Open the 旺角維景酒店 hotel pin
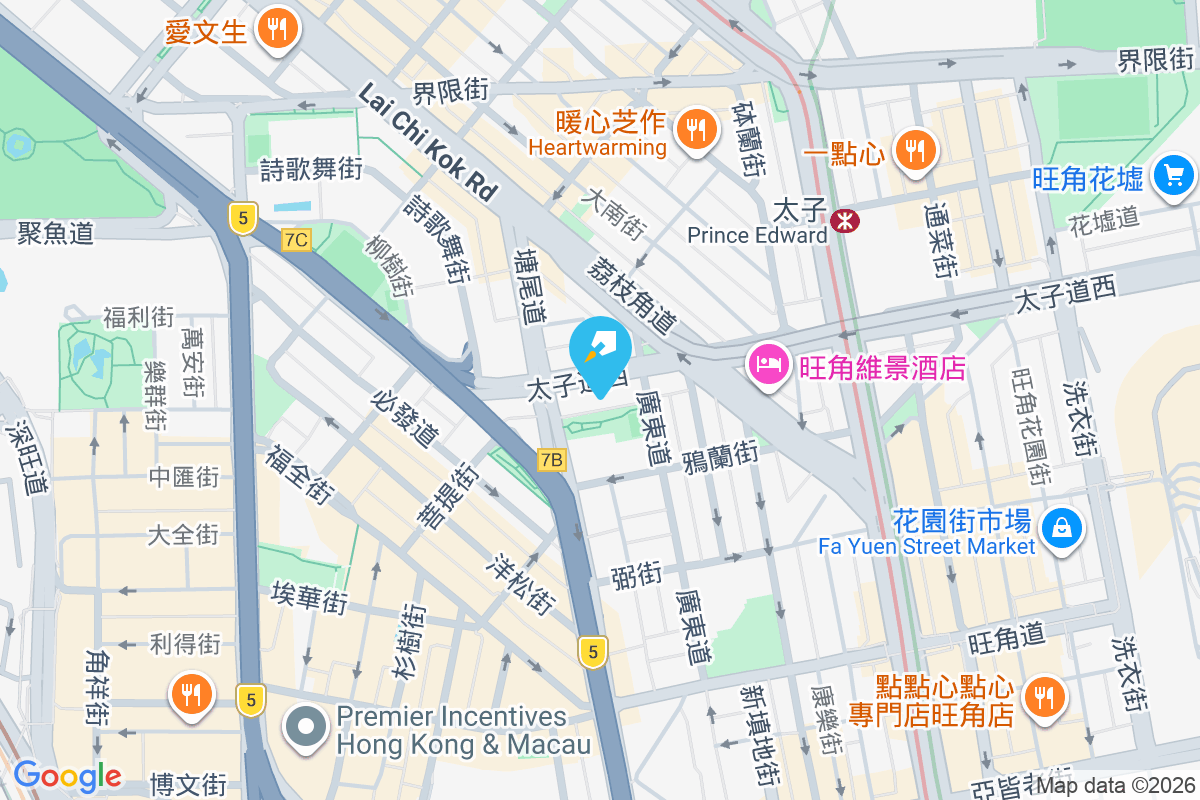1200x800 pixels. coord(768,365)
